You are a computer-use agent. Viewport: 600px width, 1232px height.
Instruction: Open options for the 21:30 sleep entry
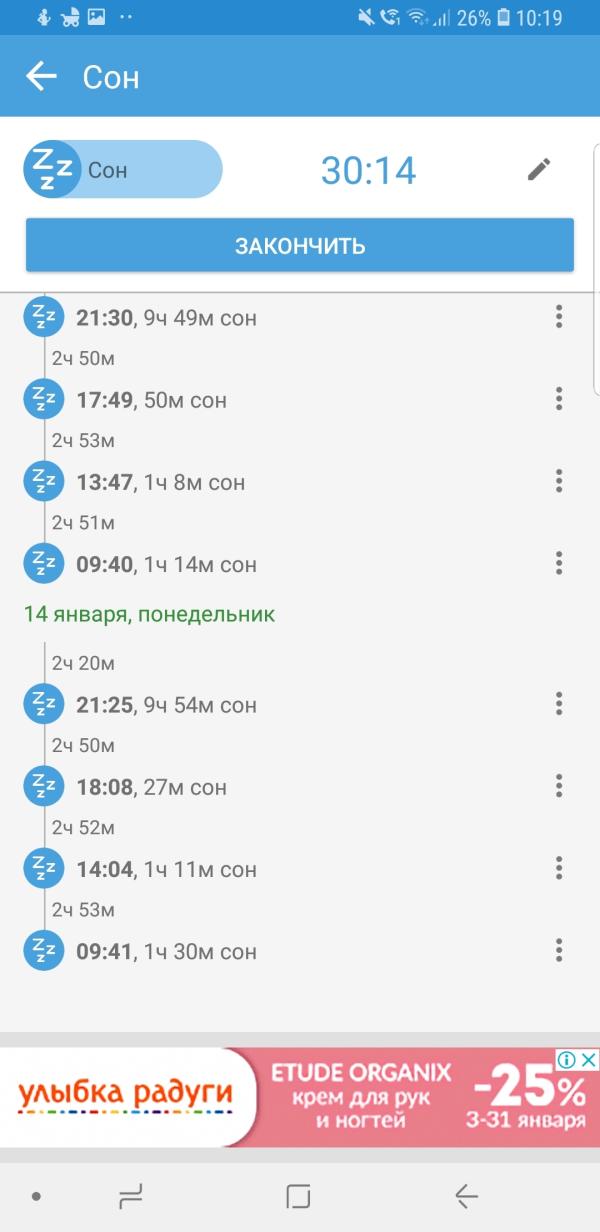(x=559, y=318)
